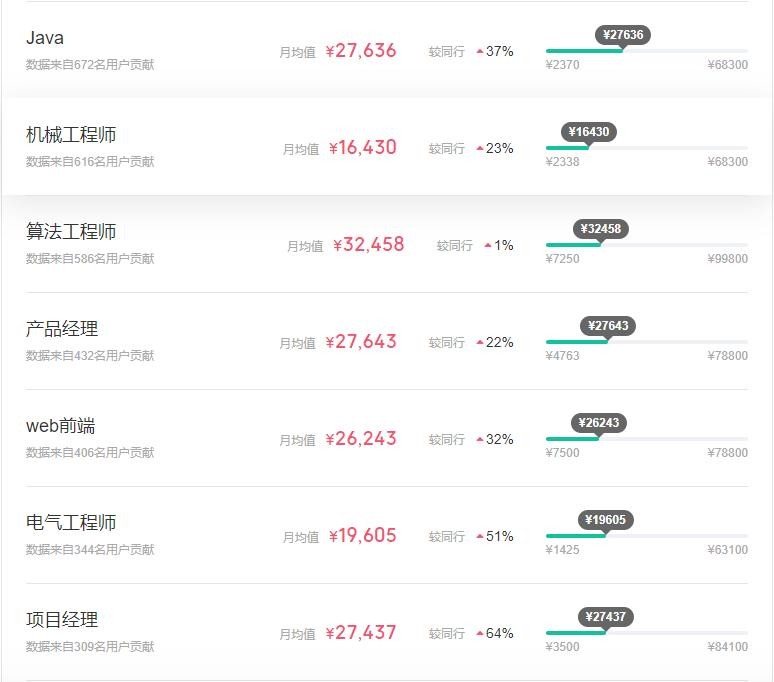Open the 机械工程师 salary details
This screenshot has width=774, height=682.
pos(71,136)
